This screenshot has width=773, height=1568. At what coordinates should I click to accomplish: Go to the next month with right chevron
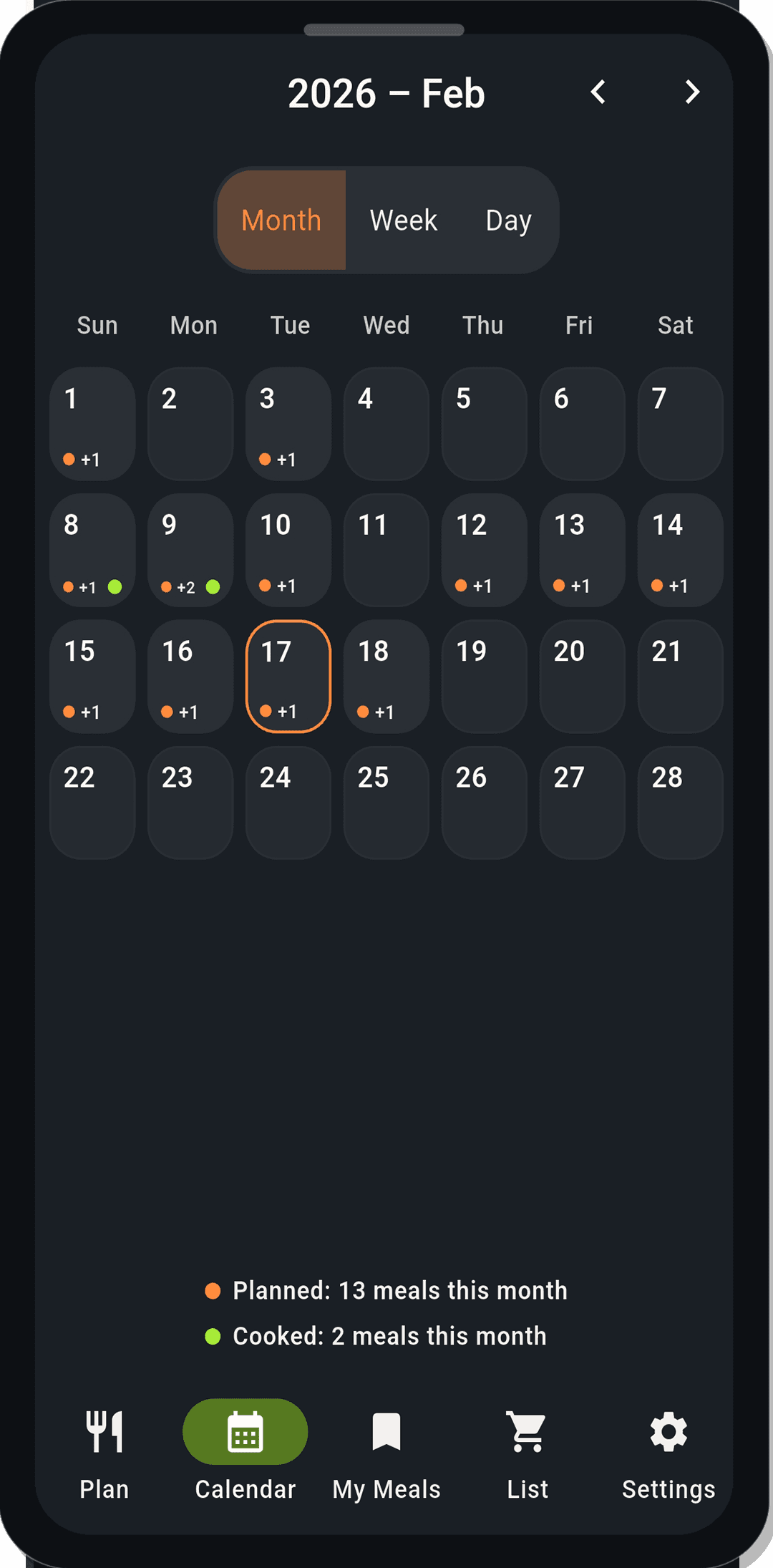(691, 92)
